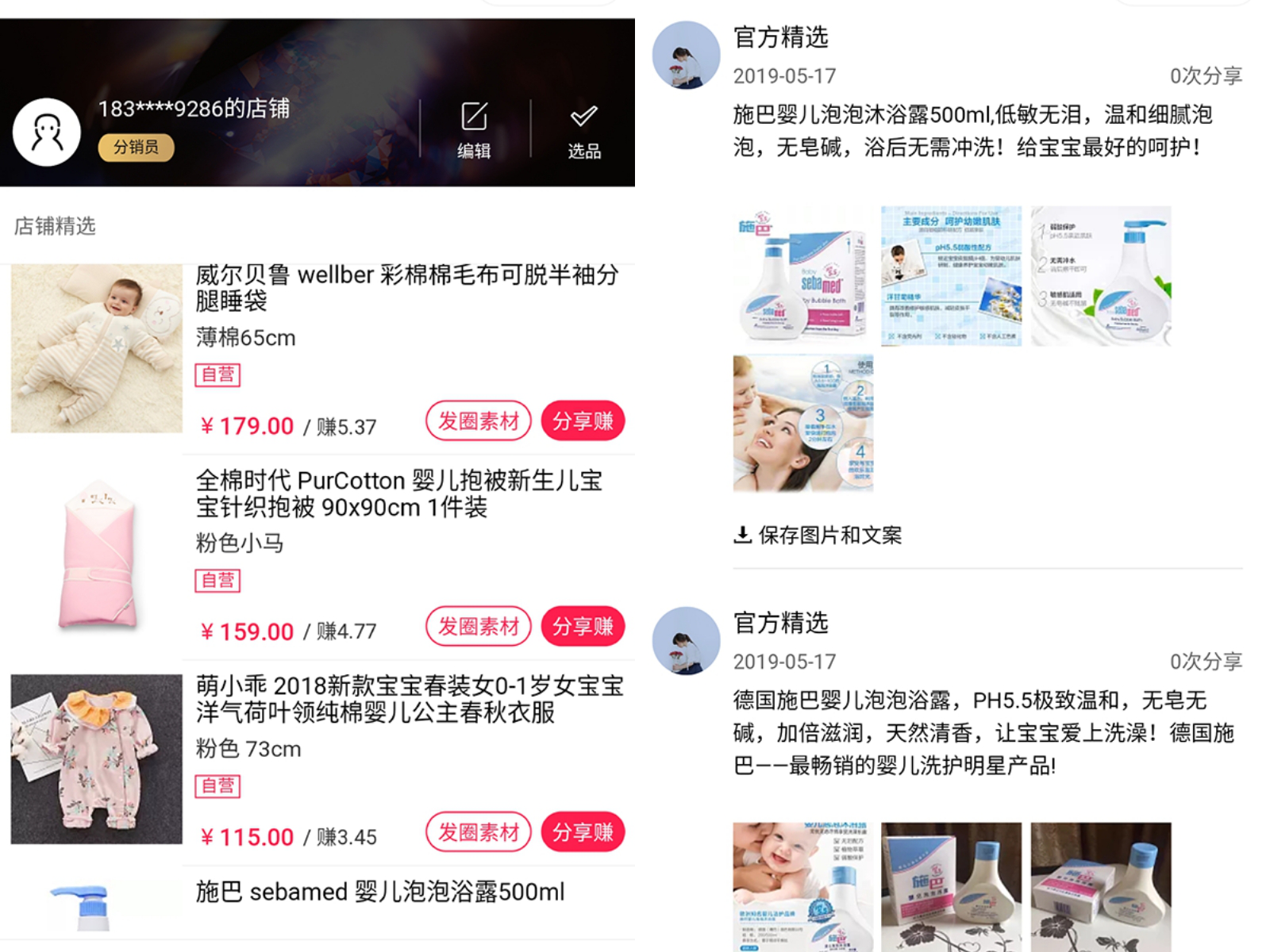Tap 分享赚 for PurCotton baby blanket
This screenshot has height=952, width=1270.
click(x=583, y=627)
